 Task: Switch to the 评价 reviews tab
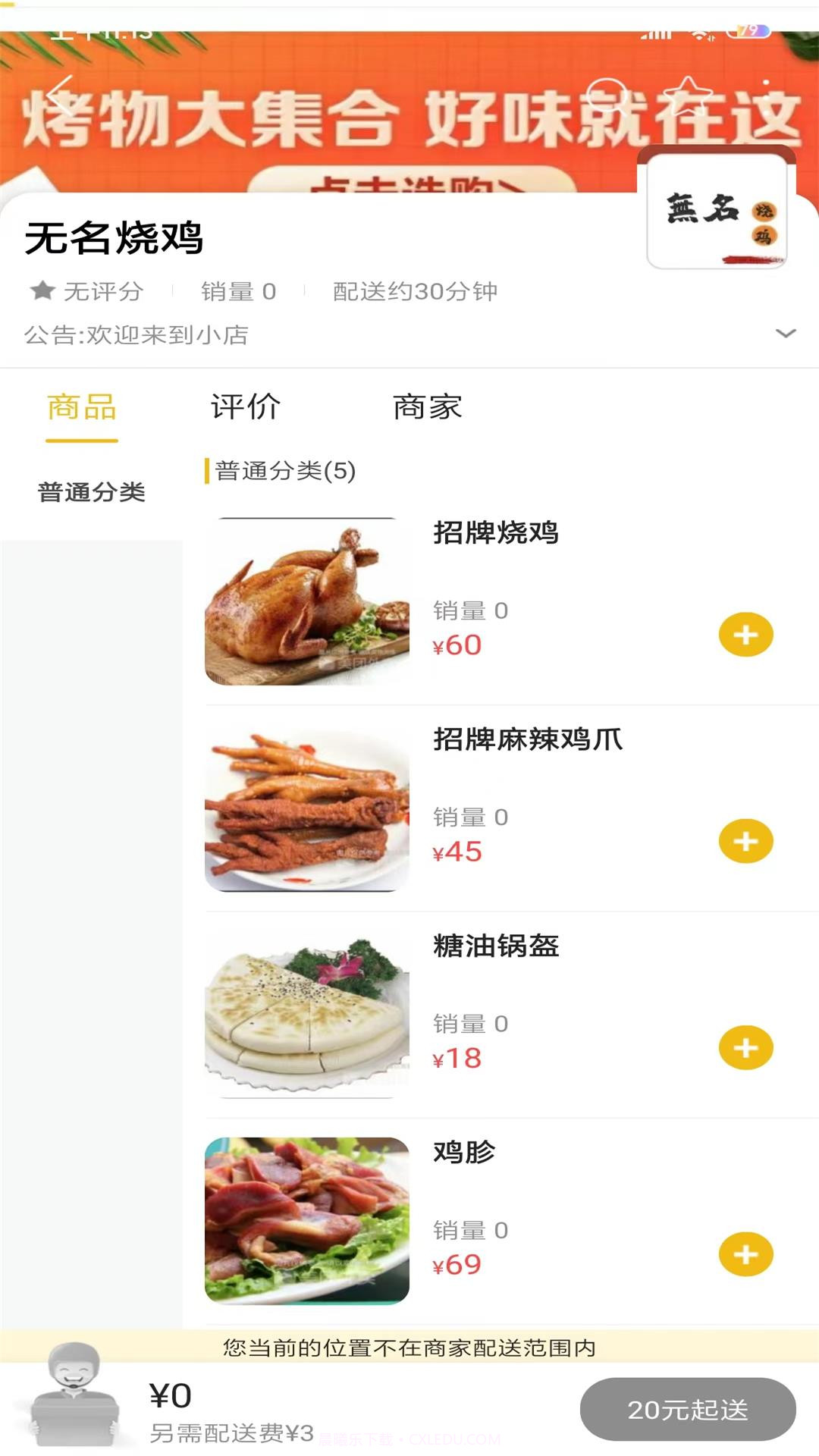[x=245, y=407]
